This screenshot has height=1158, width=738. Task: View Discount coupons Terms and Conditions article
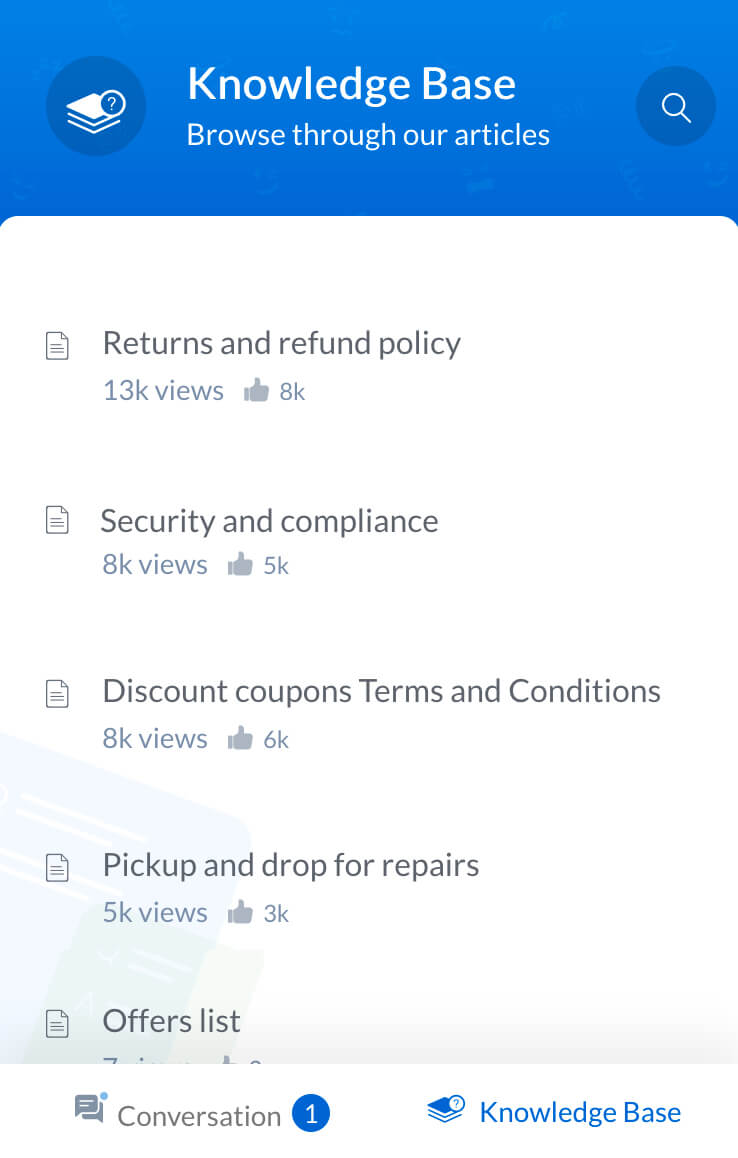click(381, 692)
